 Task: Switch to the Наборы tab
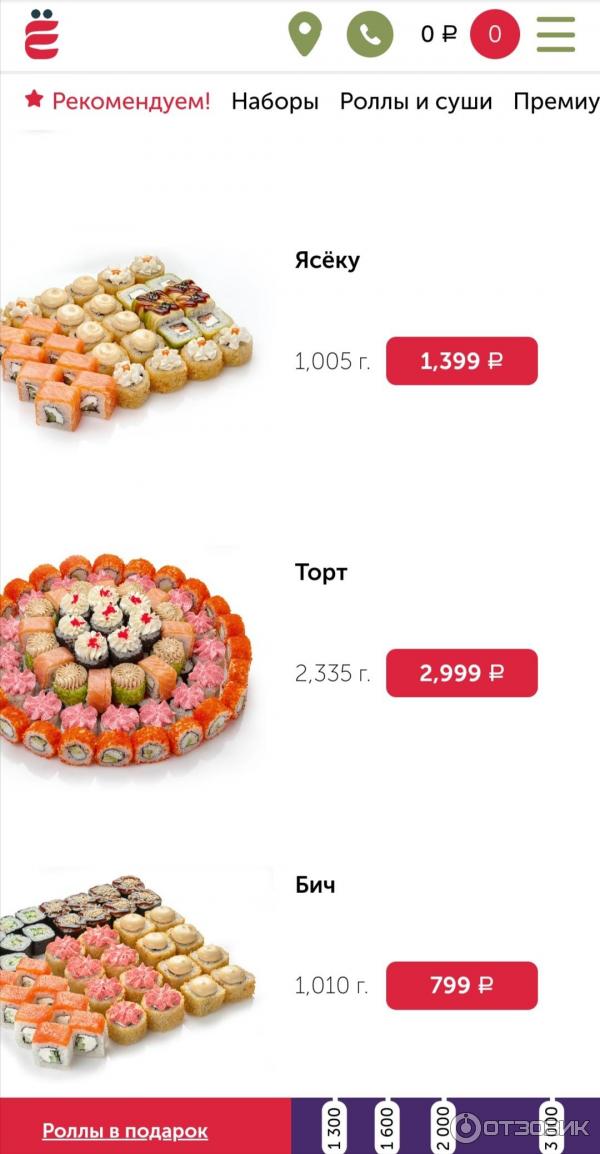pyautogui.click(x=275, y=101)
